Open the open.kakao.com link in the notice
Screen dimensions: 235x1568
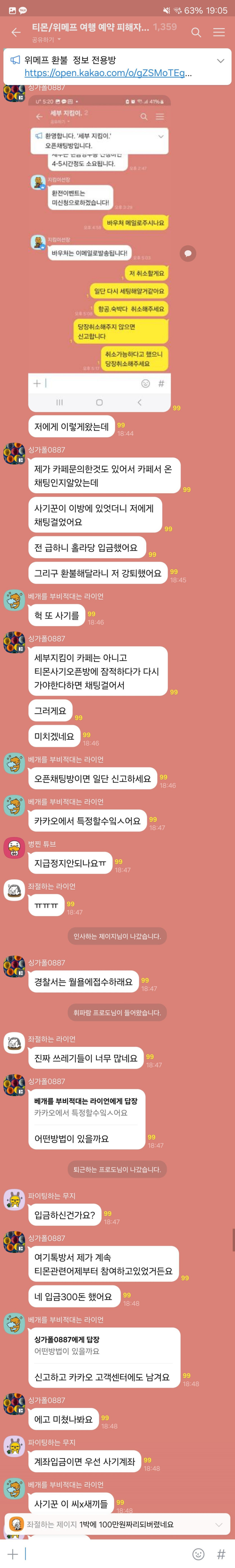108,73
